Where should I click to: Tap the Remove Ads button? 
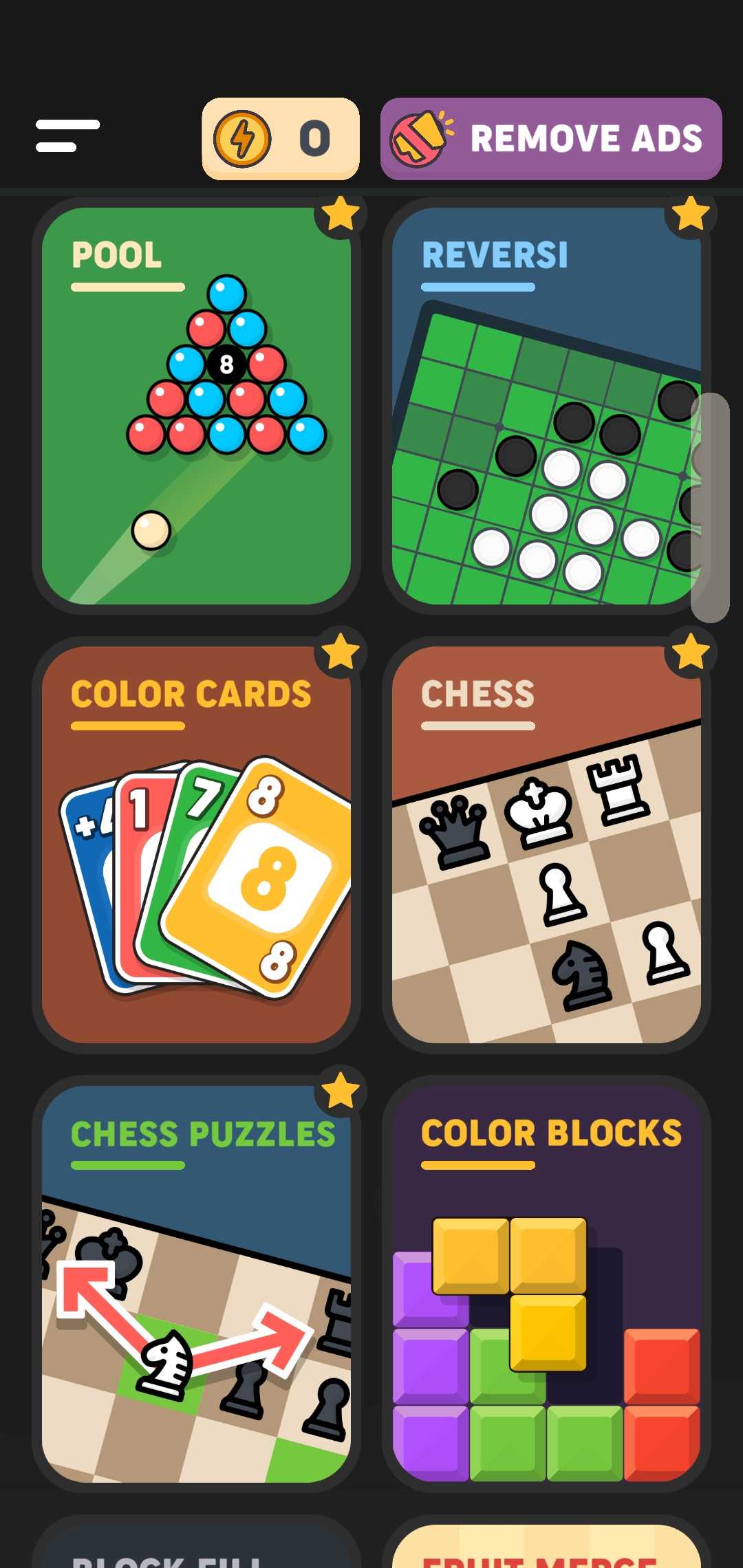[x=550, y=139]
